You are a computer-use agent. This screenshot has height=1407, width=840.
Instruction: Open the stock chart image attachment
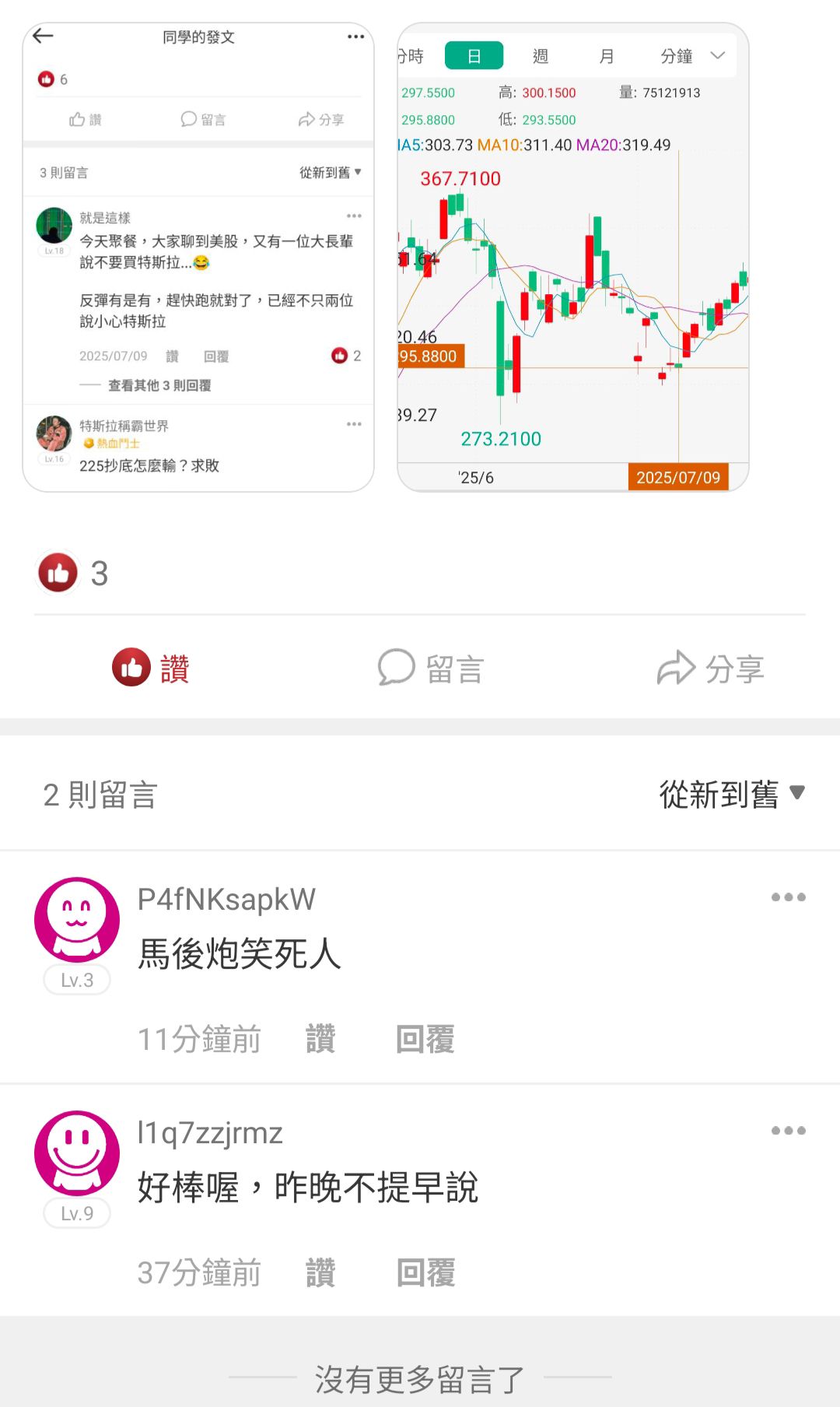point(573,257)
